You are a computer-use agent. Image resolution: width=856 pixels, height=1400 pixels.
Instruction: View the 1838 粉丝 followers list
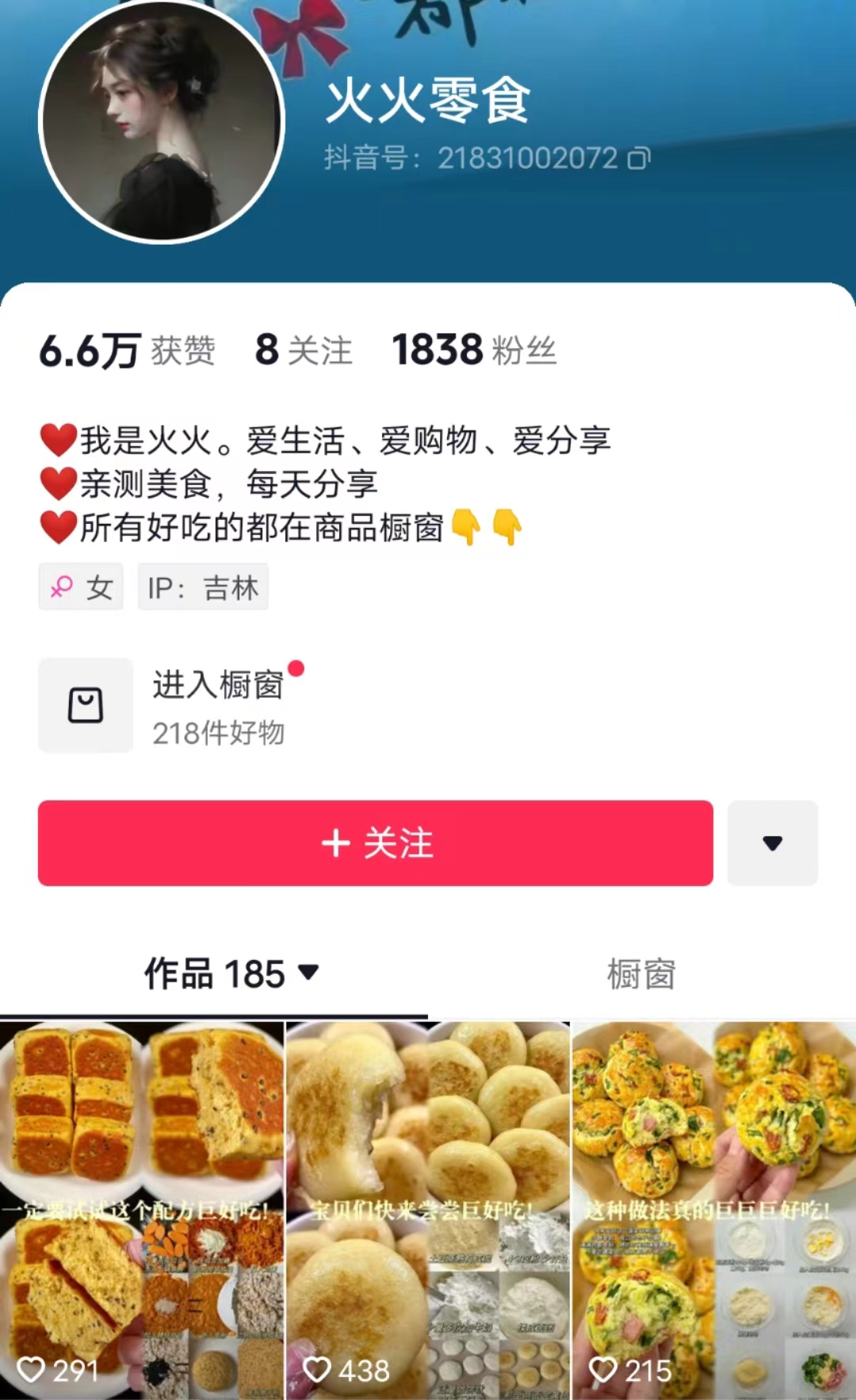tap(474, 350)
